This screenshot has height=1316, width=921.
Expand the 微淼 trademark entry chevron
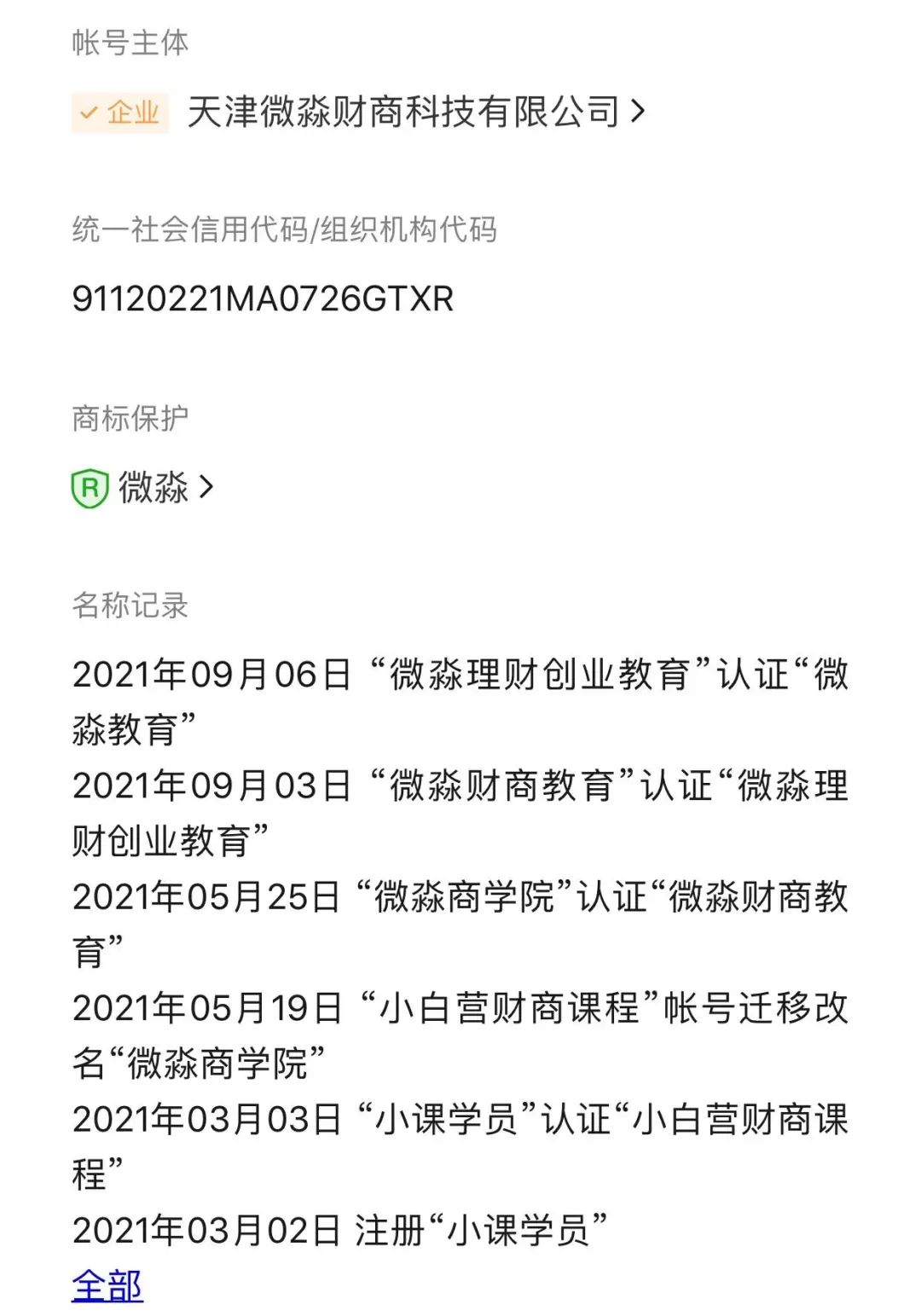click(205, 488)
